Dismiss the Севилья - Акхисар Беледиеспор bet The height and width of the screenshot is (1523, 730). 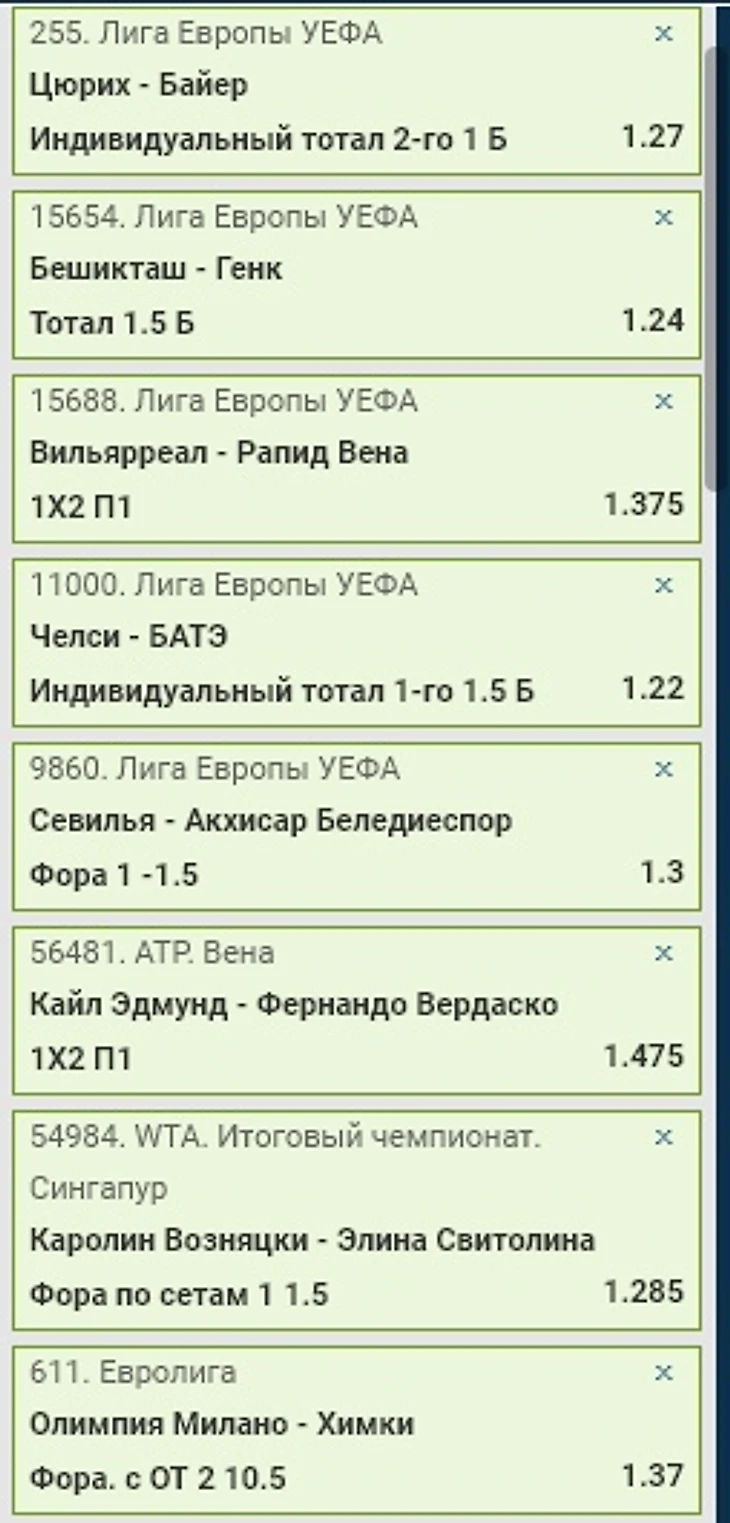point(663,770)
